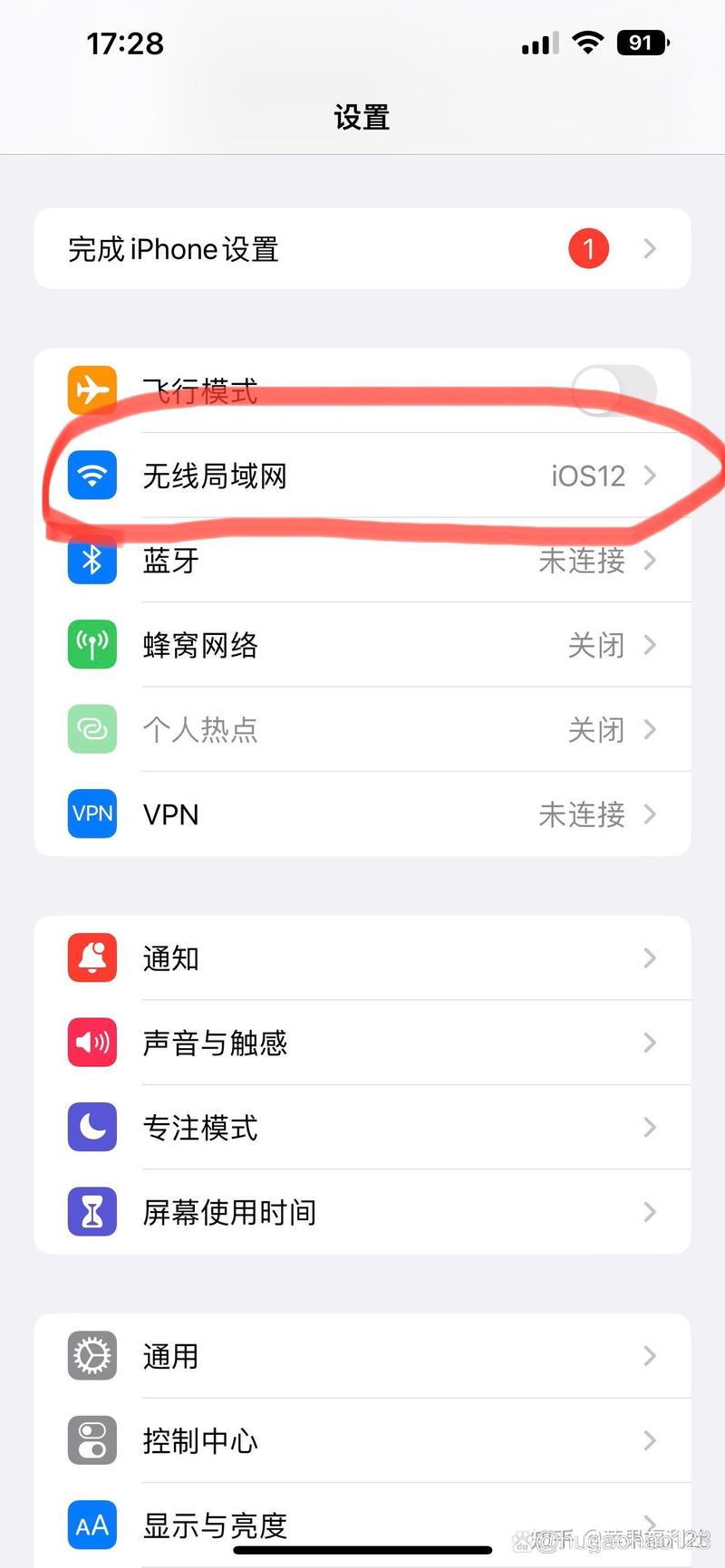Select the Sounds & Haptics speaker icon

click(x=92, y=1042)
